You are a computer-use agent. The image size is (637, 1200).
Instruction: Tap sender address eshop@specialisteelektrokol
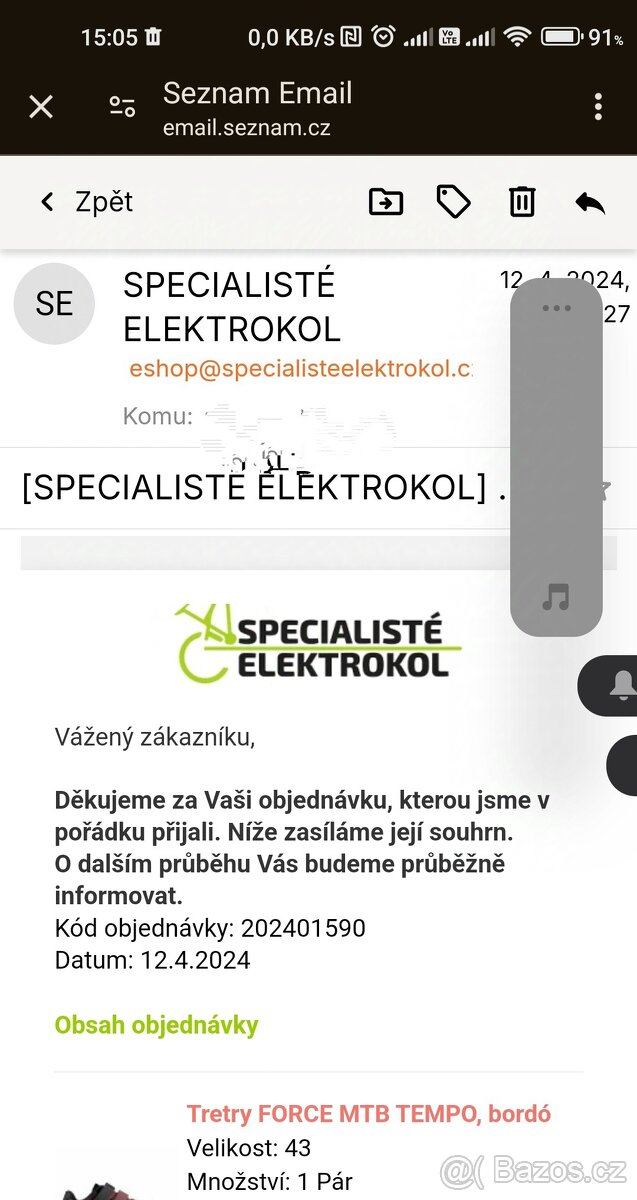tap(300, 368)
